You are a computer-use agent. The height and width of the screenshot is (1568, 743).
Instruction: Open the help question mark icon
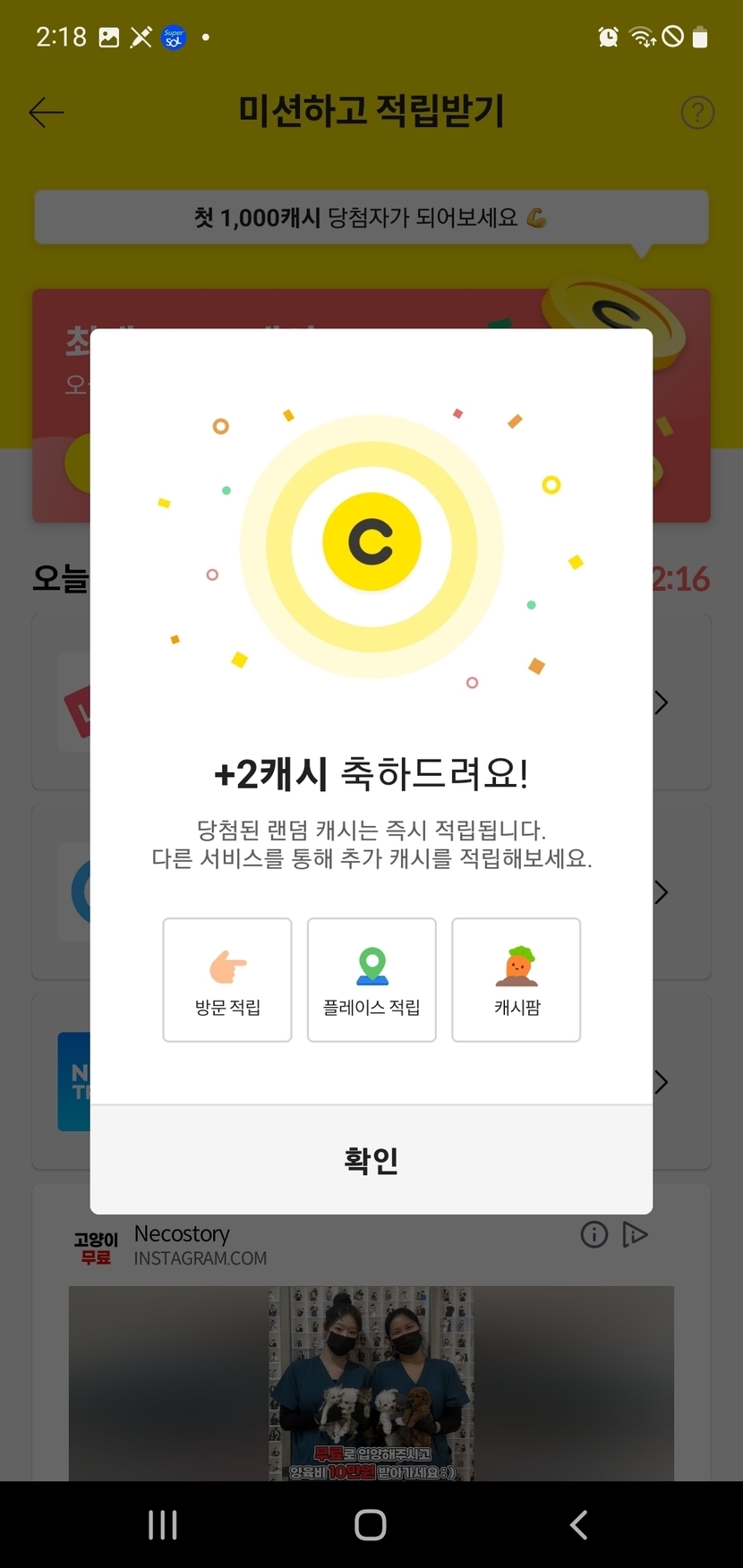[697, 113]
